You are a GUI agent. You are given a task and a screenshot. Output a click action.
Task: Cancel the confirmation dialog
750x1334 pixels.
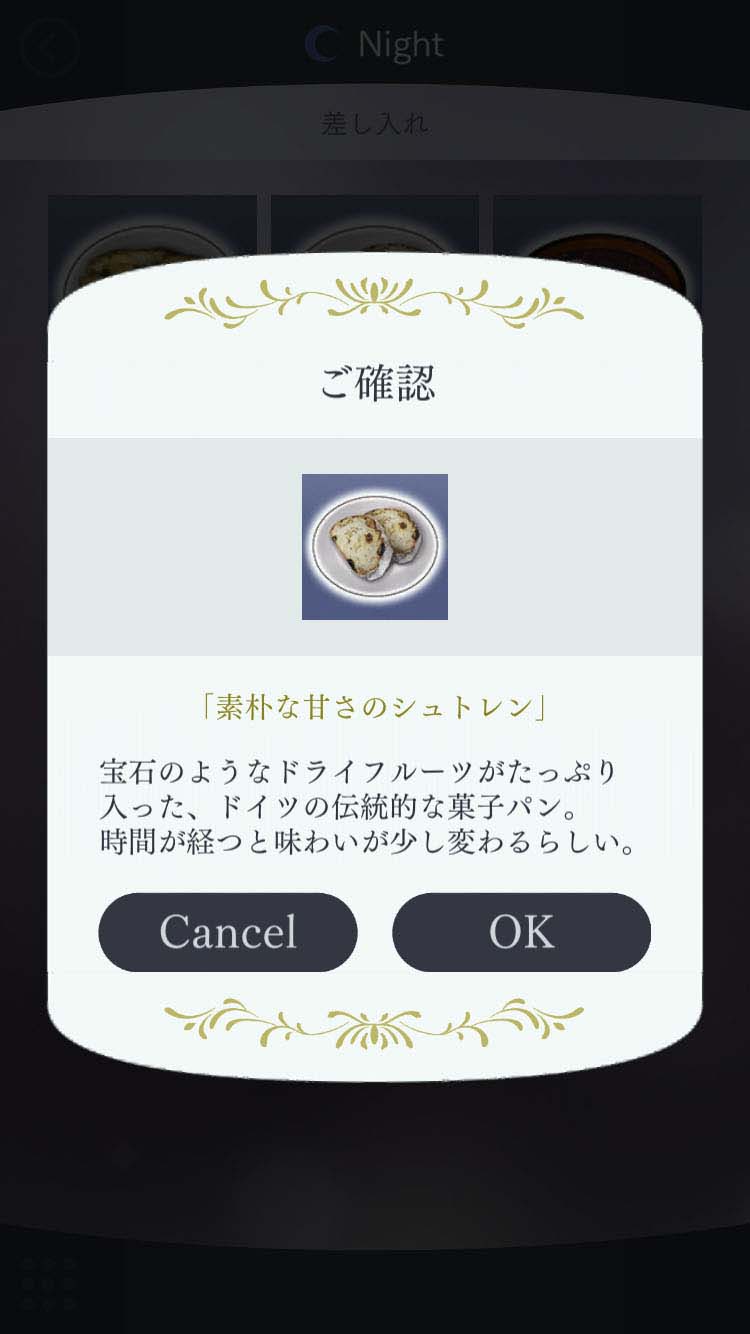pyautogui.click(x=228, y=932)
